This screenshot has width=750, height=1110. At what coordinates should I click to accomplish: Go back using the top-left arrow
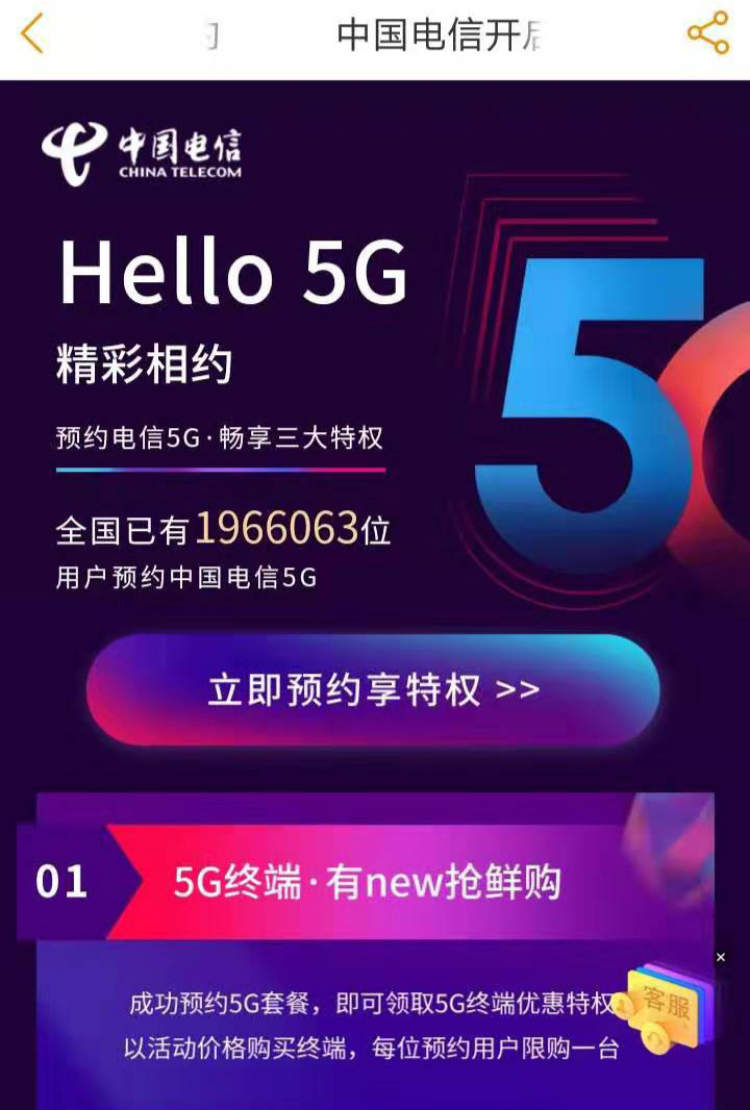[32, 34]
